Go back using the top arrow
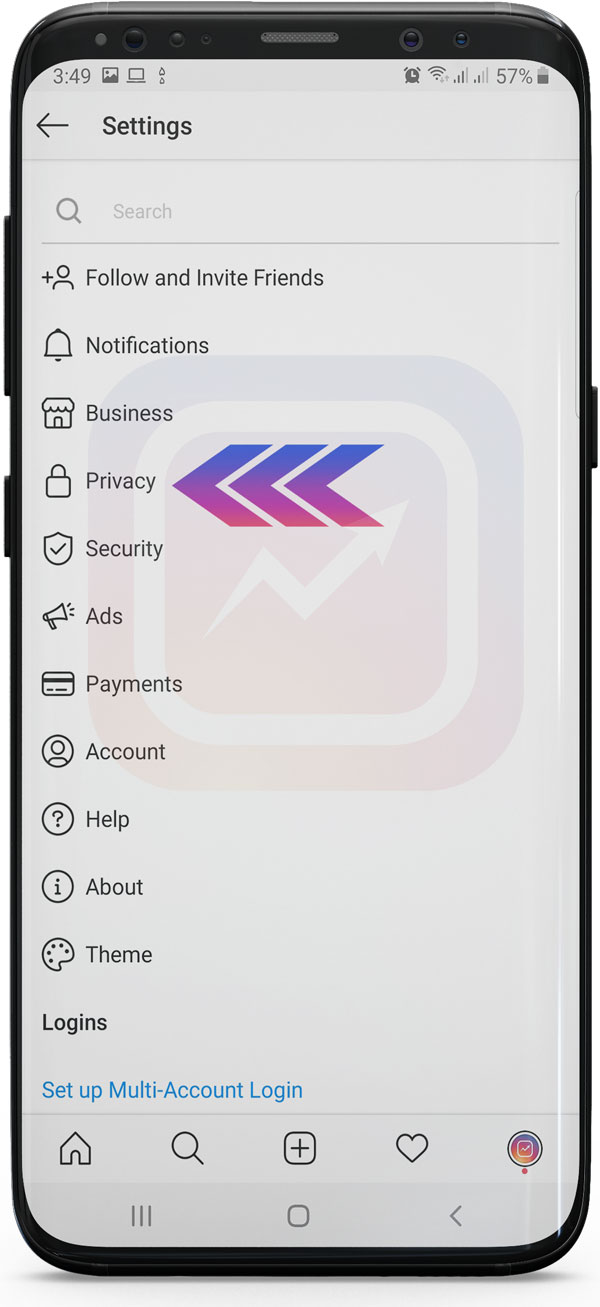 pos(52,126)
